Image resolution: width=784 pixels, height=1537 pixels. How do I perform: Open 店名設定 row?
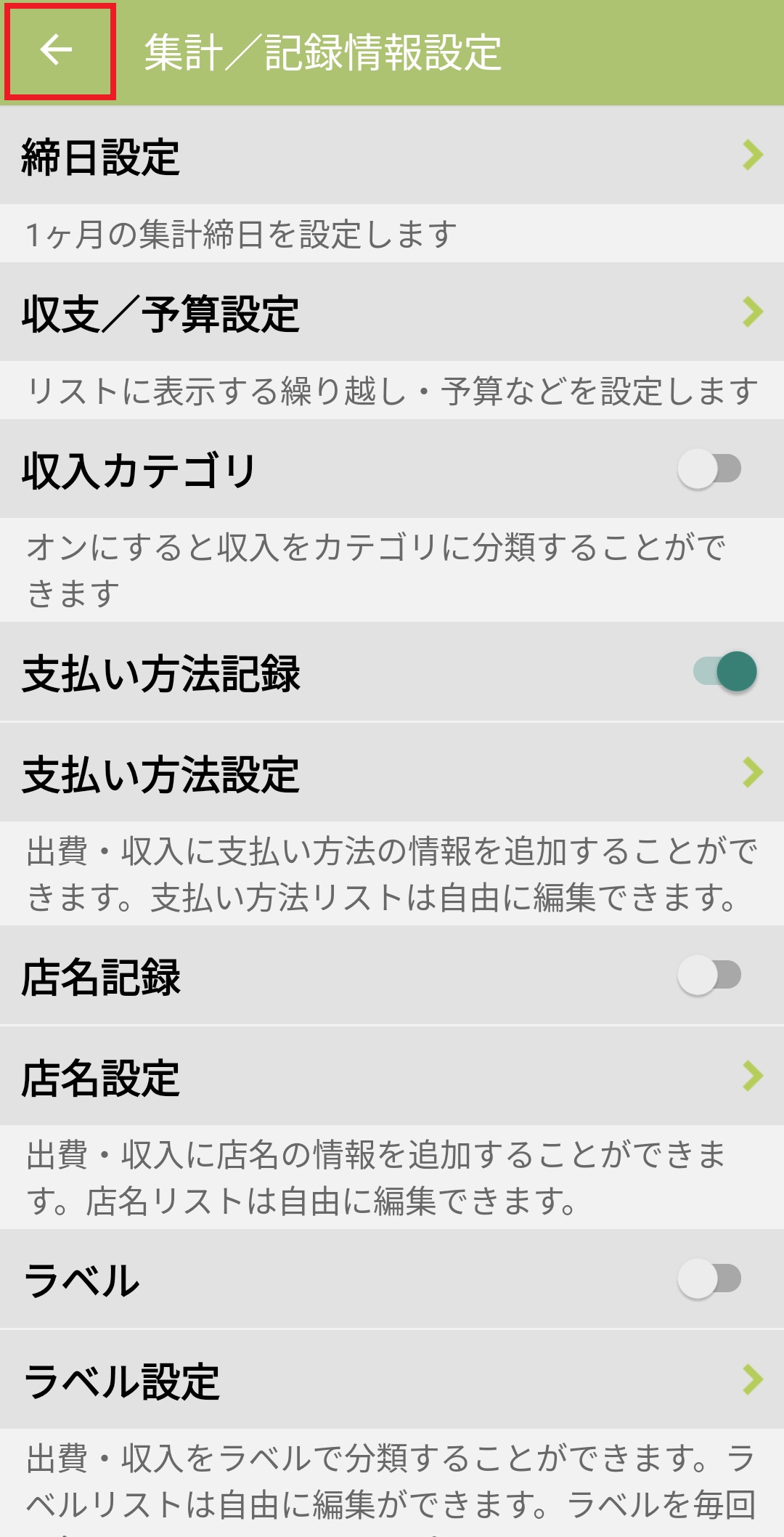[x=392, y=1076]
